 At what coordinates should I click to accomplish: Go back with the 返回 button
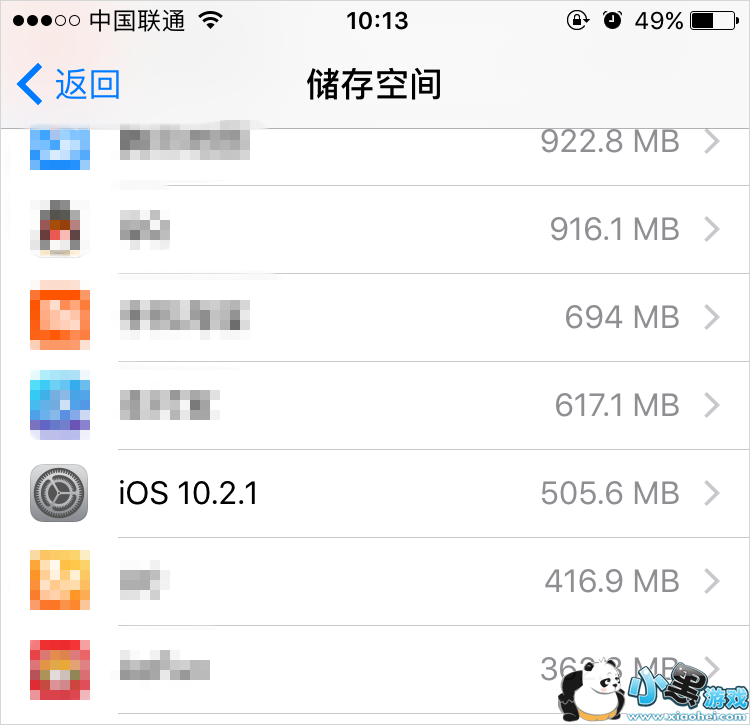tap(70, 85)
